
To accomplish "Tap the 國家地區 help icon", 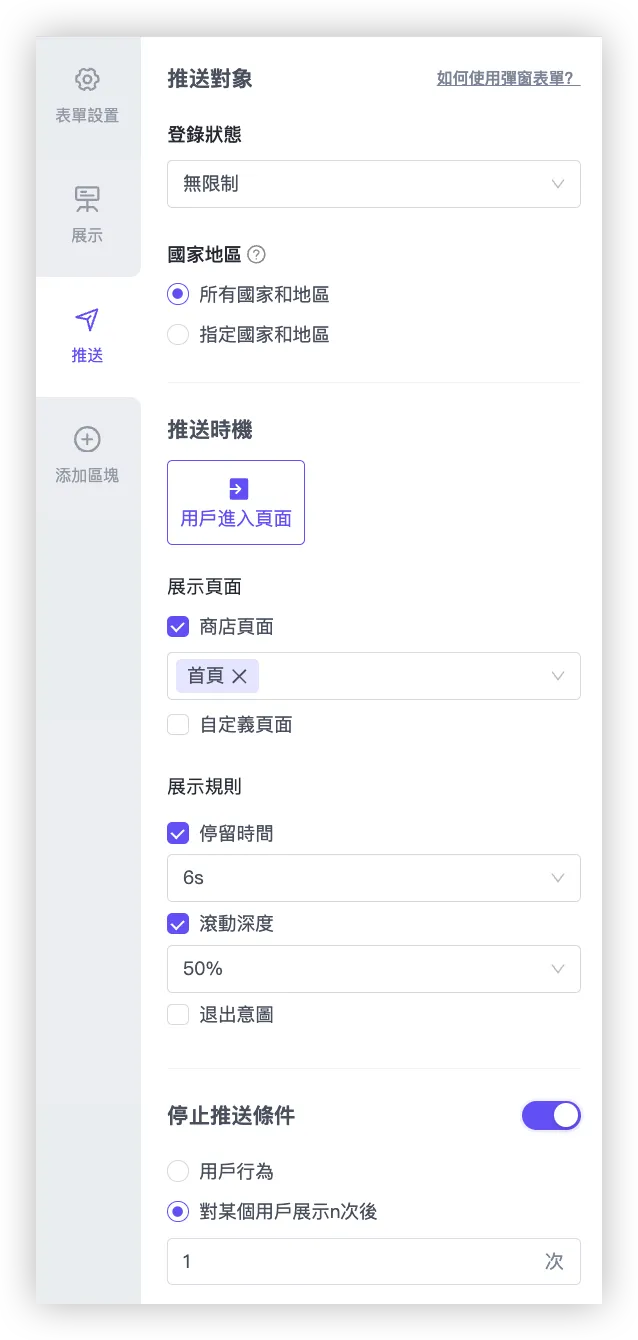I will 256,255.
